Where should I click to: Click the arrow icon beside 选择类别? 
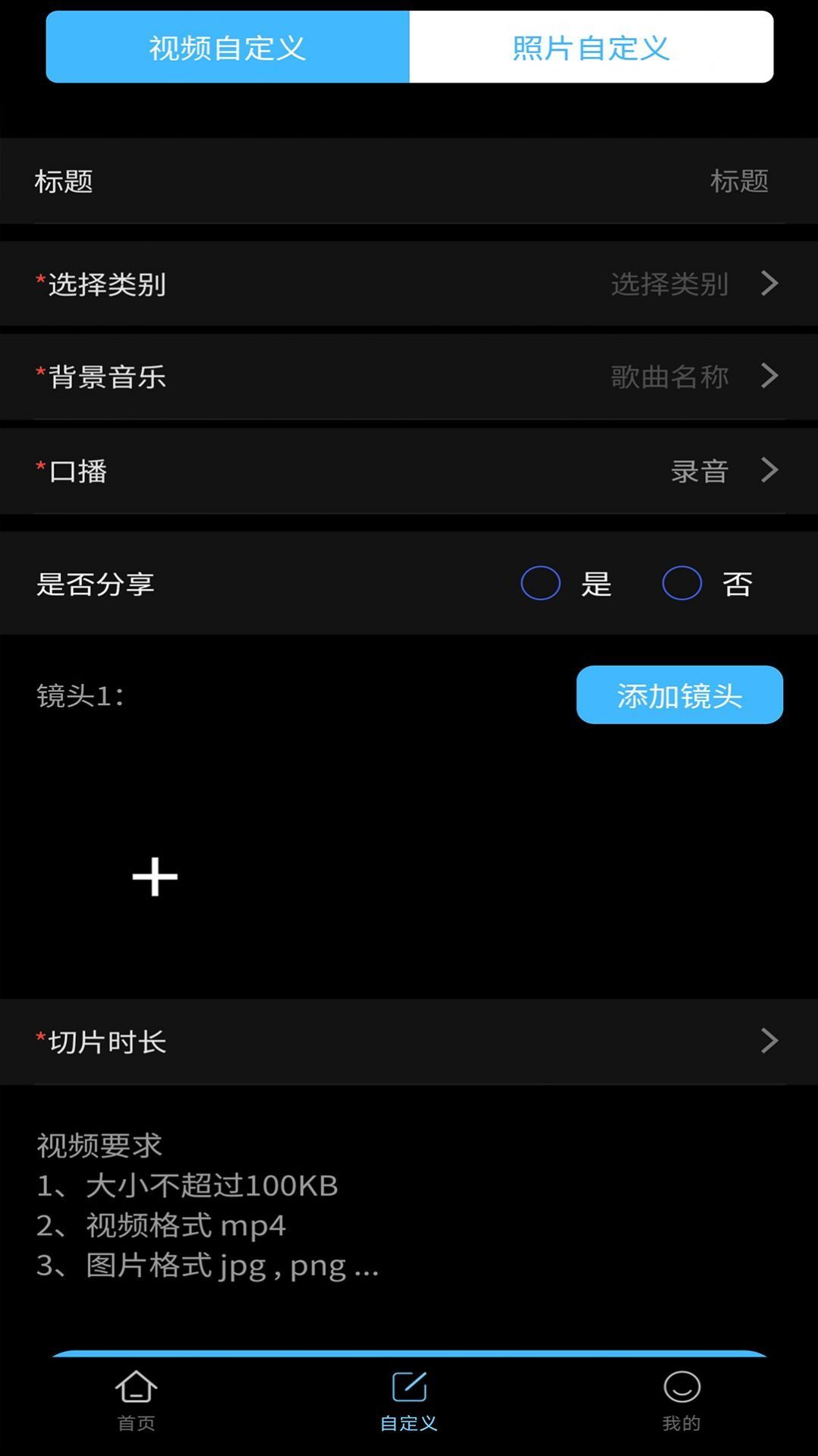[770, 284]
